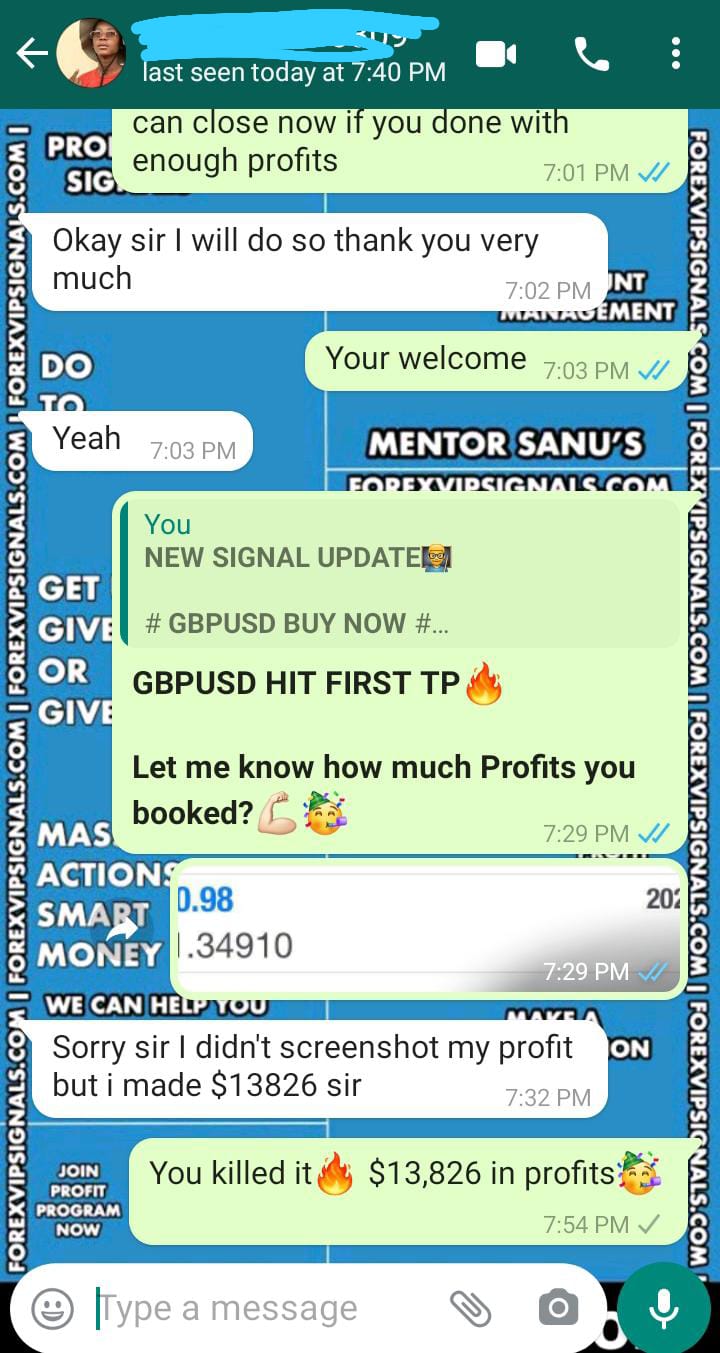Open the shared image sent at 7:29 PM

pos(430,926)
